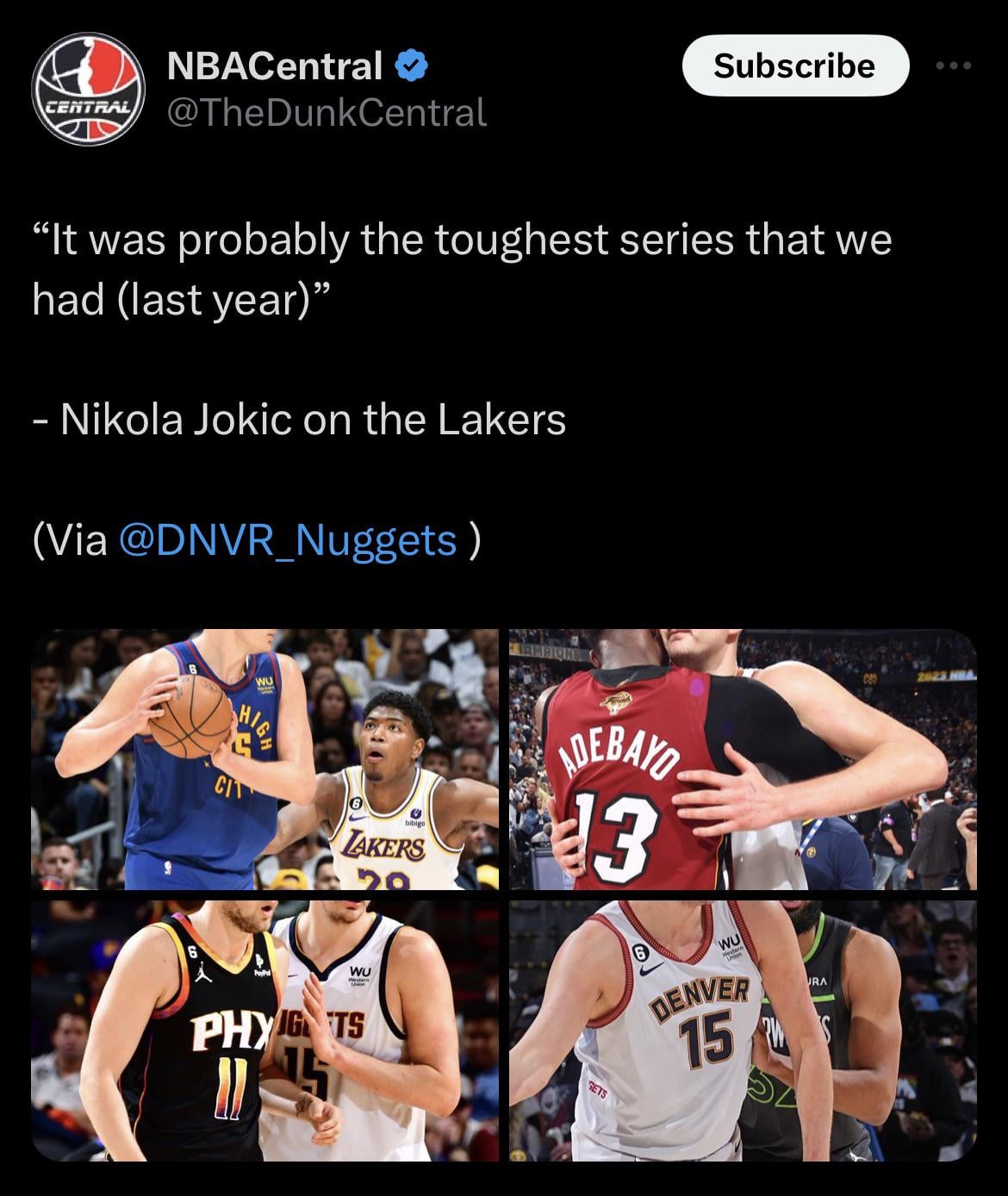This screenshot has height=1196, width=1008.
Task: View the Lakers jersey photo
Action: [265, 759]
